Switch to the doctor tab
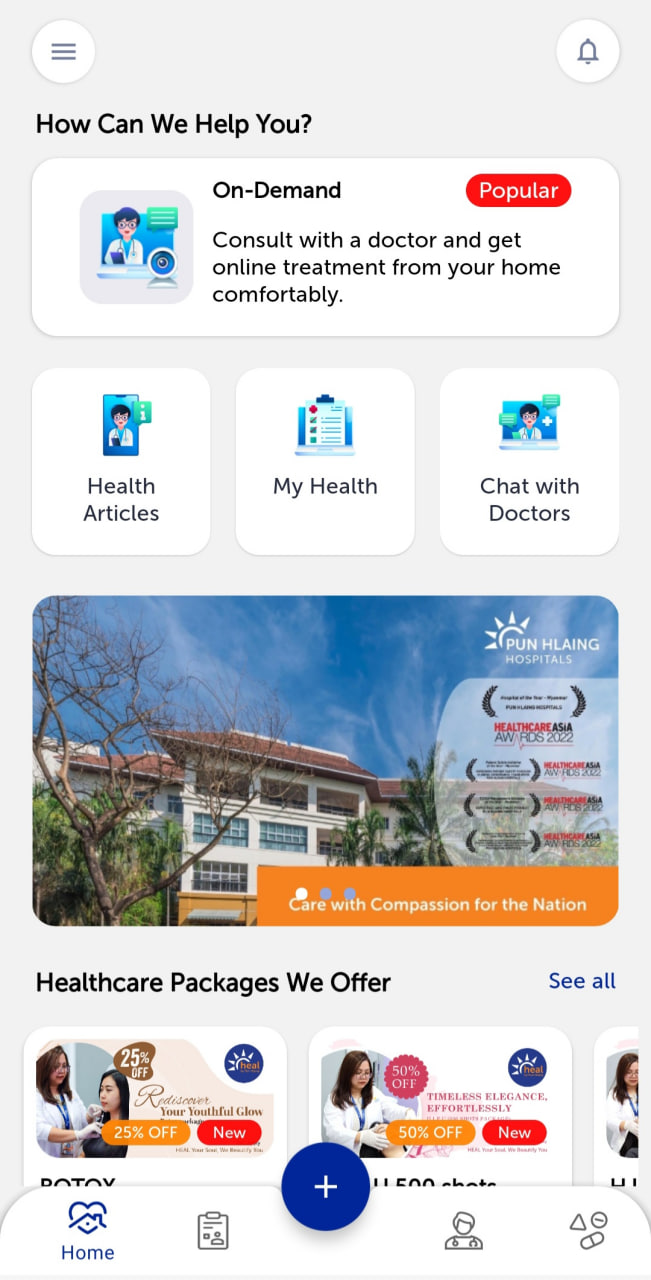 [x=463, y=1230]
